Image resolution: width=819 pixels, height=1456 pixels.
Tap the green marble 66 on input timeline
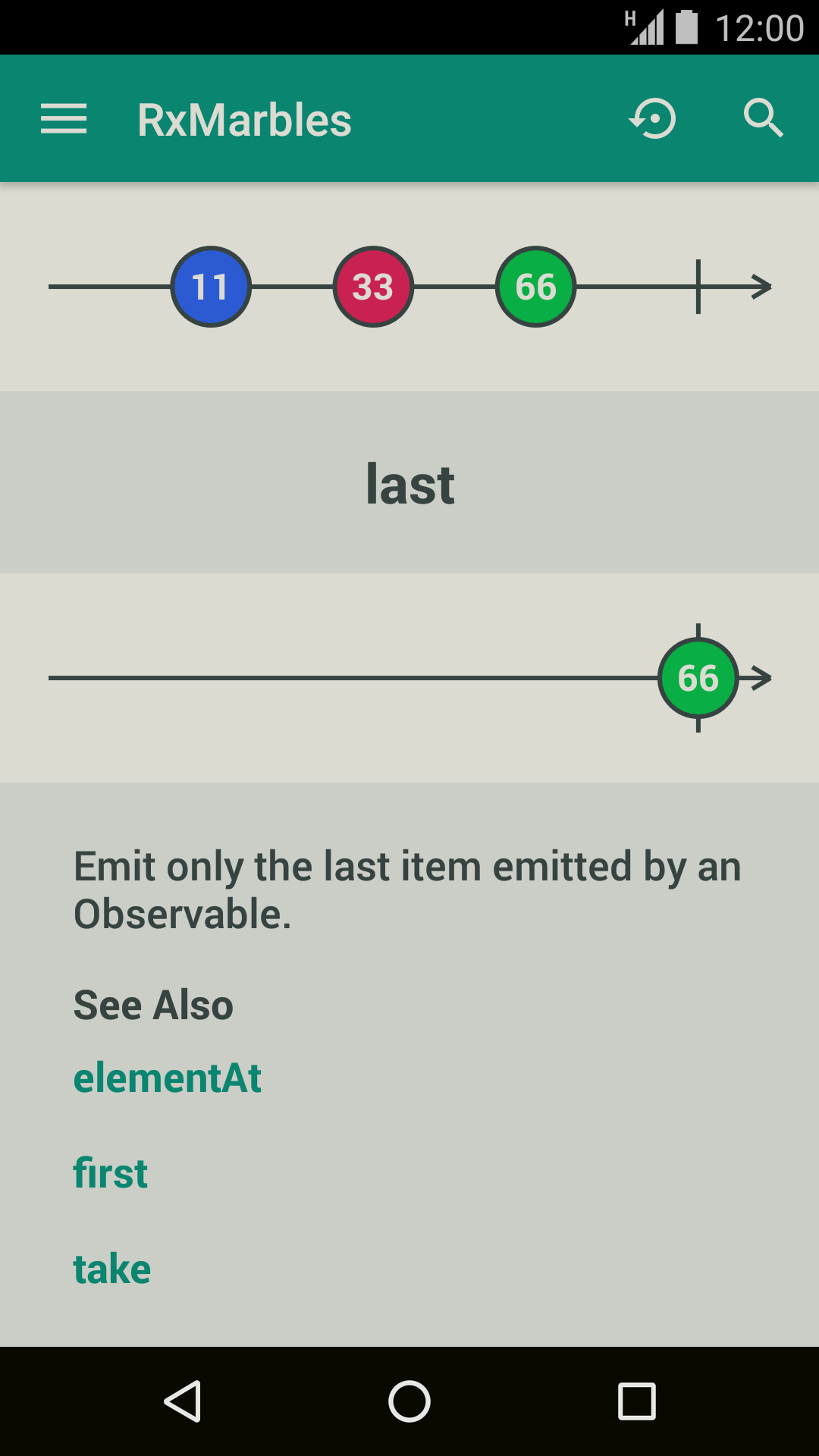click(x=535, y=287)
